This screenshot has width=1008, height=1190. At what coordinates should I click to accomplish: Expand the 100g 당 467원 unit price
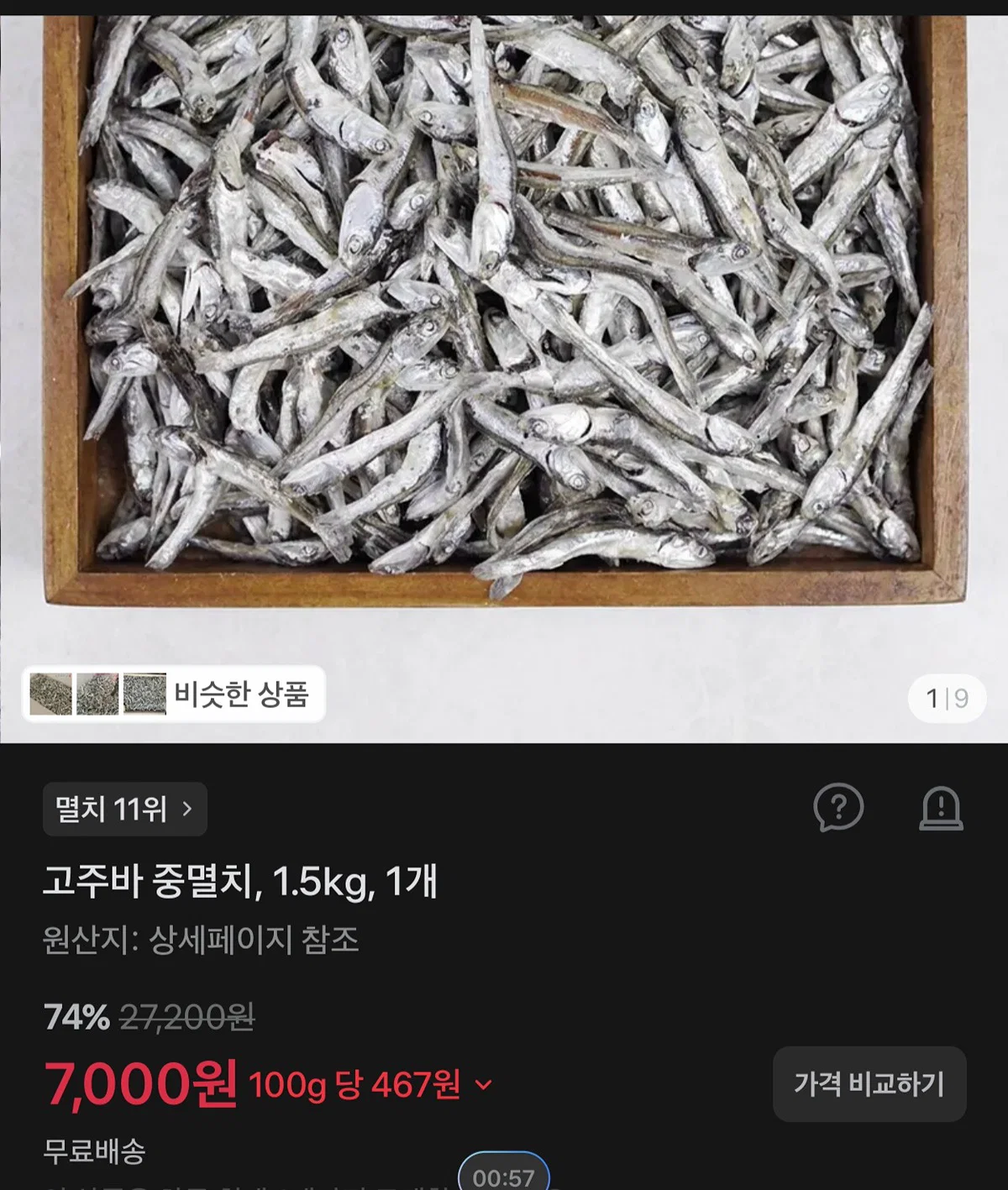pos(370,1084)
